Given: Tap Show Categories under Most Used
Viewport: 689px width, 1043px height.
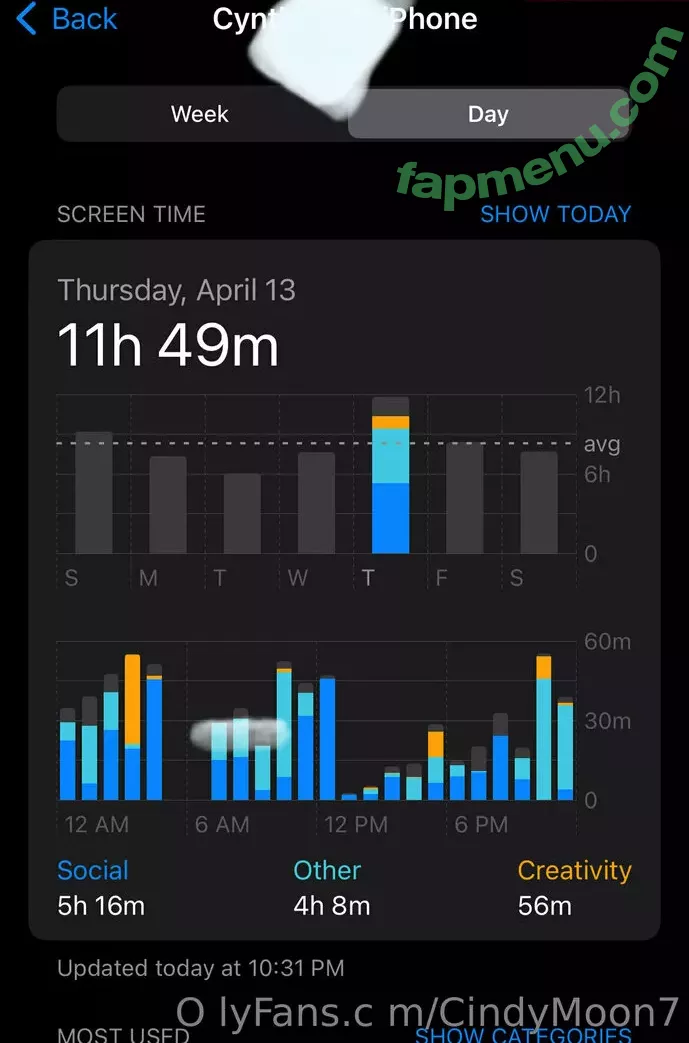Looking at the screenshot, I should 523,1034.
